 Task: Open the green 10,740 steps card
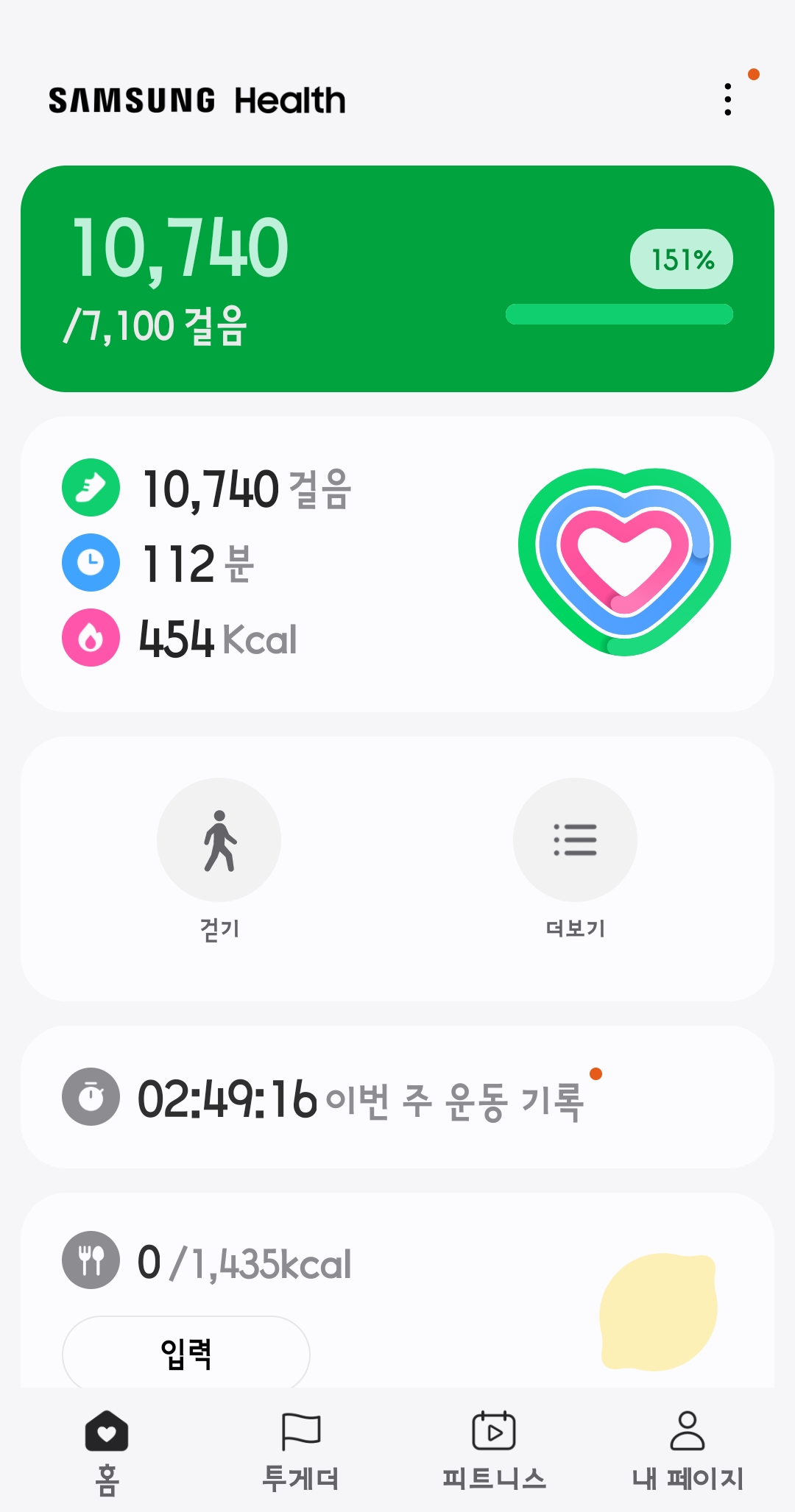tap(397, 279)
